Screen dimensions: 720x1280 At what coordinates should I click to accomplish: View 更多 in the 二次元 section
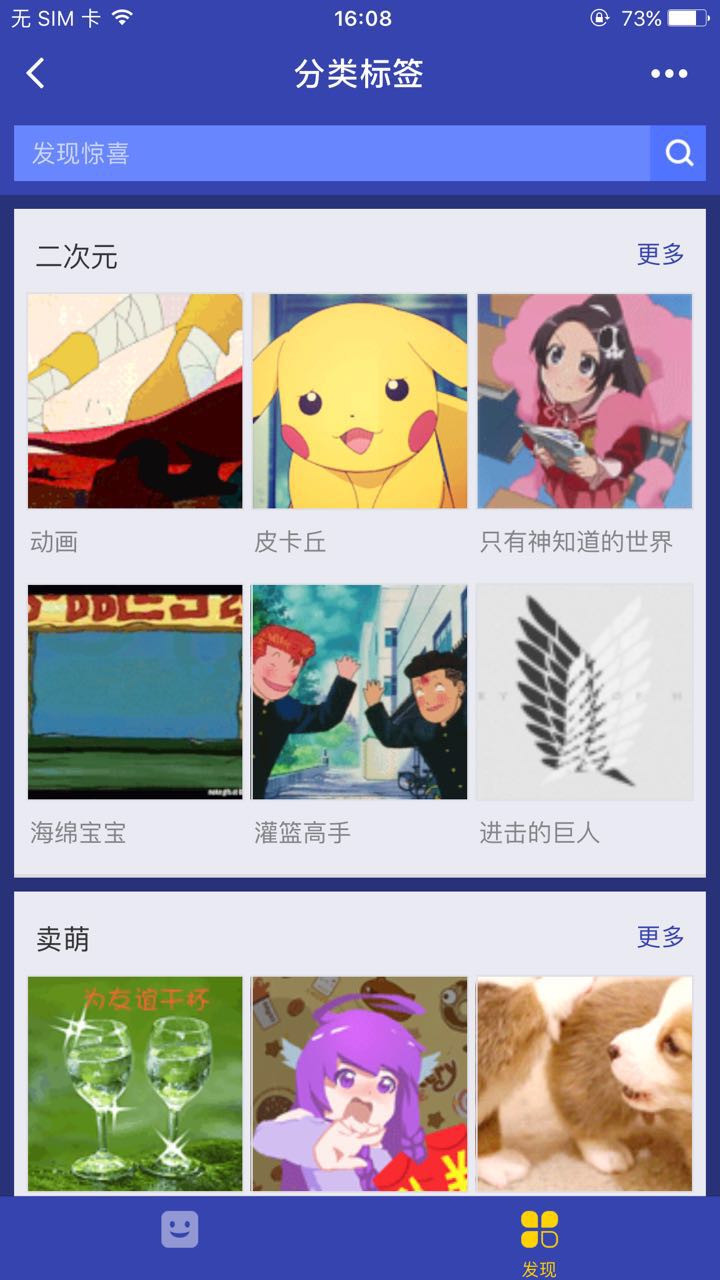click(660, 254)
